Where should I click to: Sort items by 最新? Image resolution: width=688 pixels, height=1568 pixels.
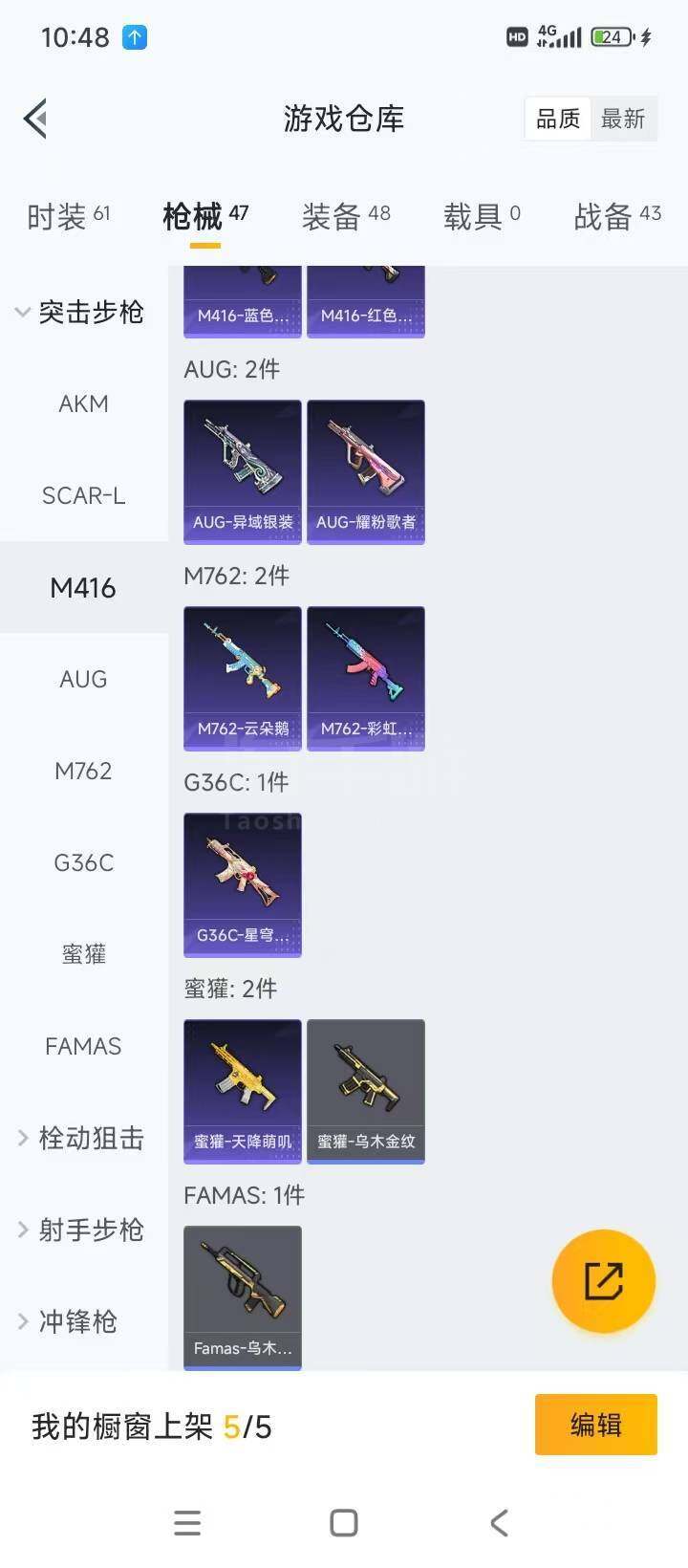click(x=623, y=120)
